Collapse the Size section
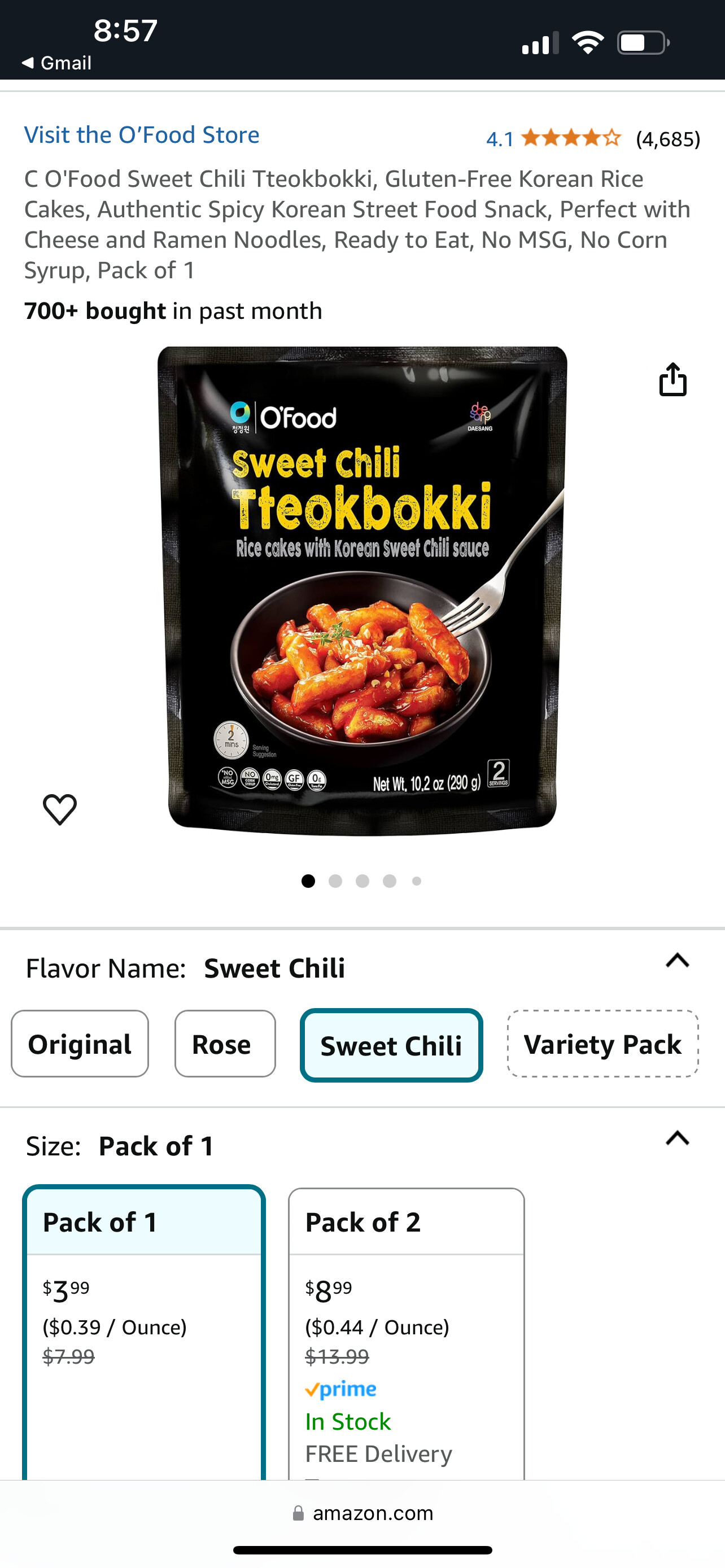This screenshot has width=725, height=1568. 677,1138
